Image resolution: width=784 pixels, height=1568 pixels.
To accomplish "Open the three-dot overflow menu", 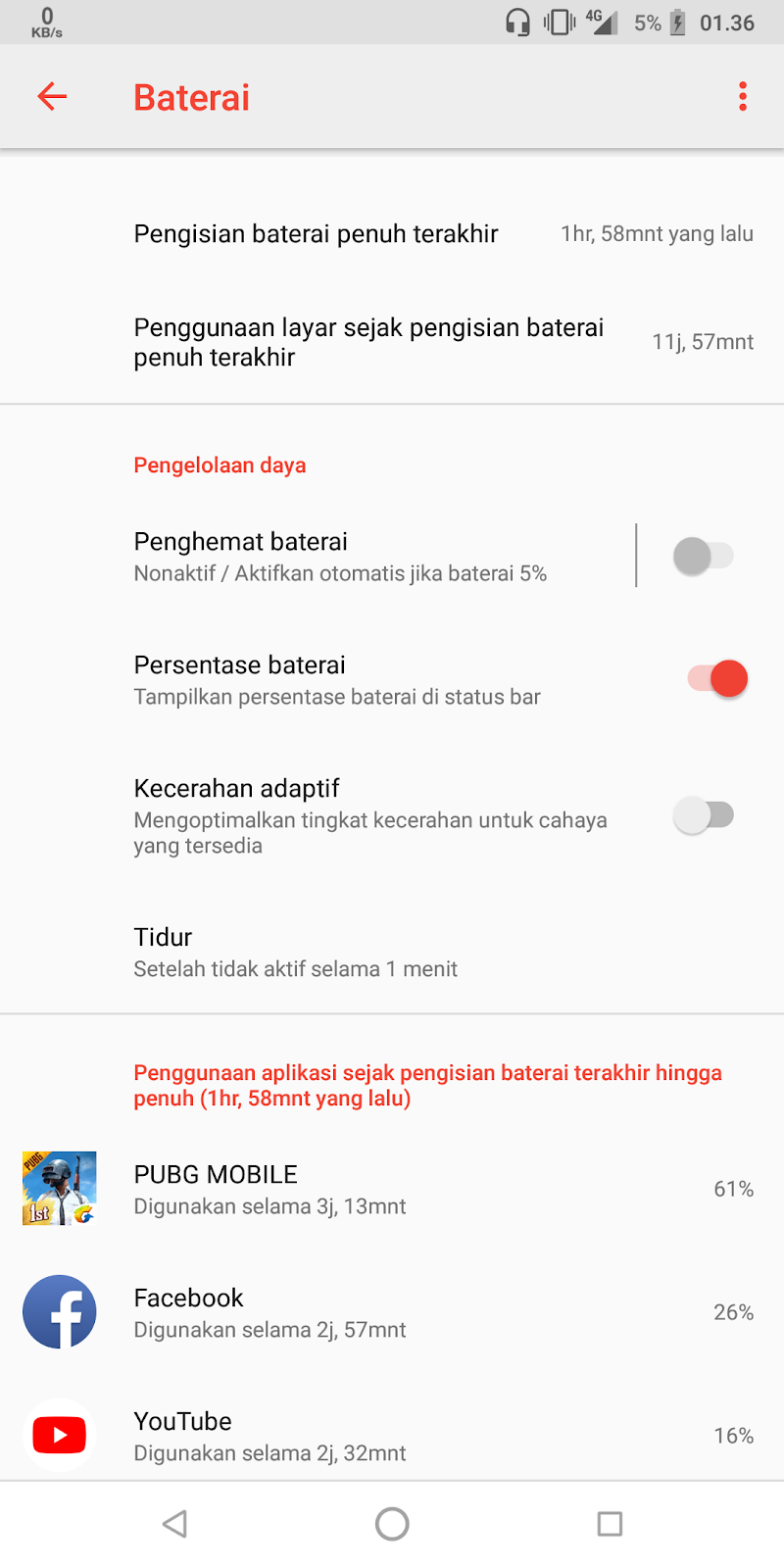I will [x=743, y=96].
